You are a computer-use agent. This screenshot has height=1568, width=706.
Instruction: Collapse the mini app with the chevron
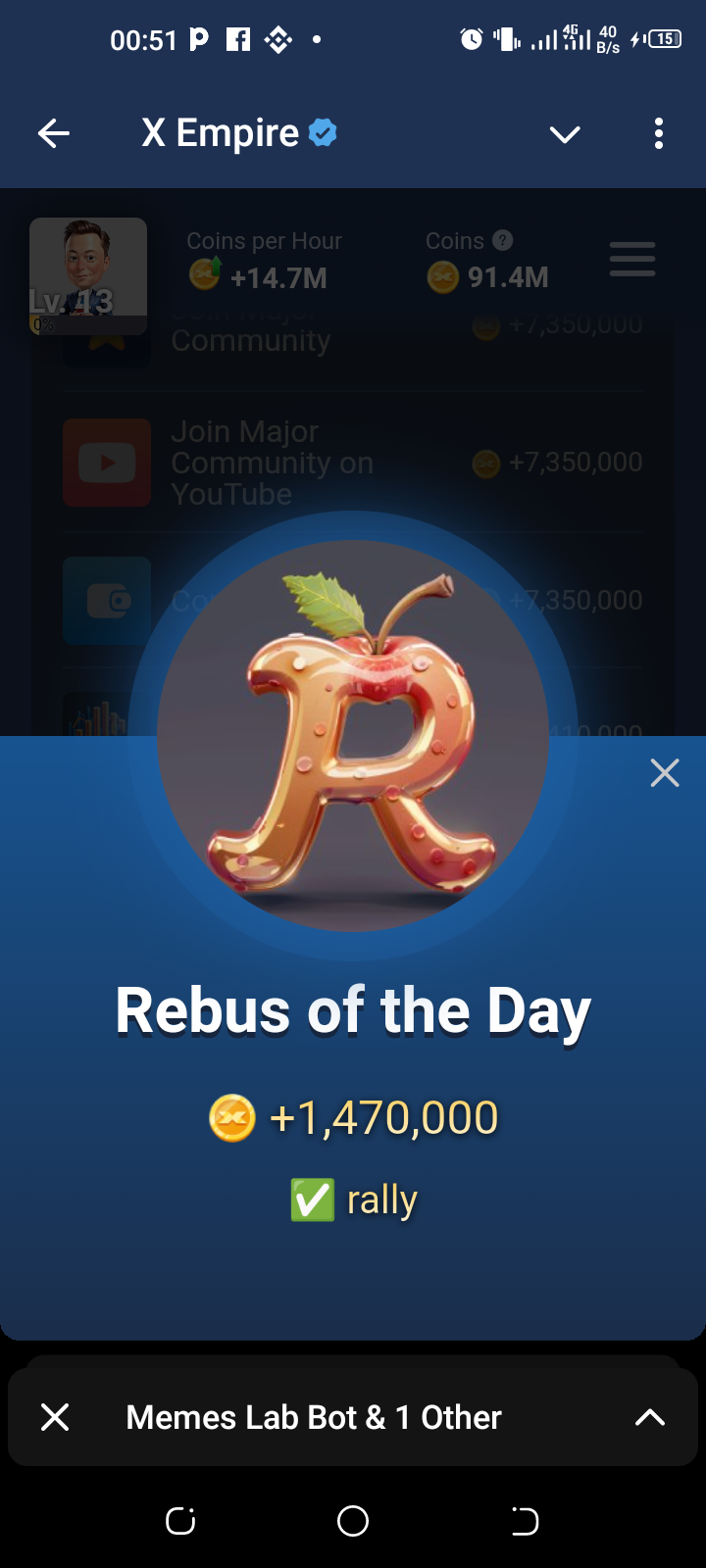[565, 134]
